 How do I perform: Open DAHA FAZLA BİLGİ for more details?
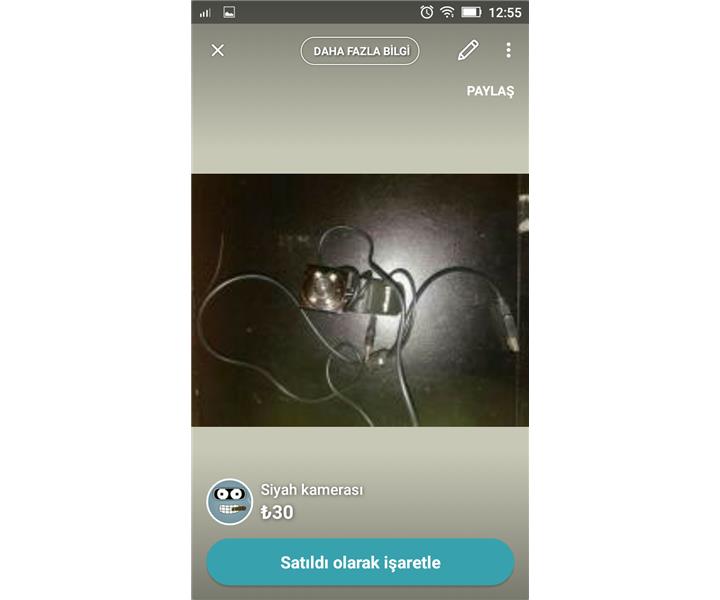360,51
